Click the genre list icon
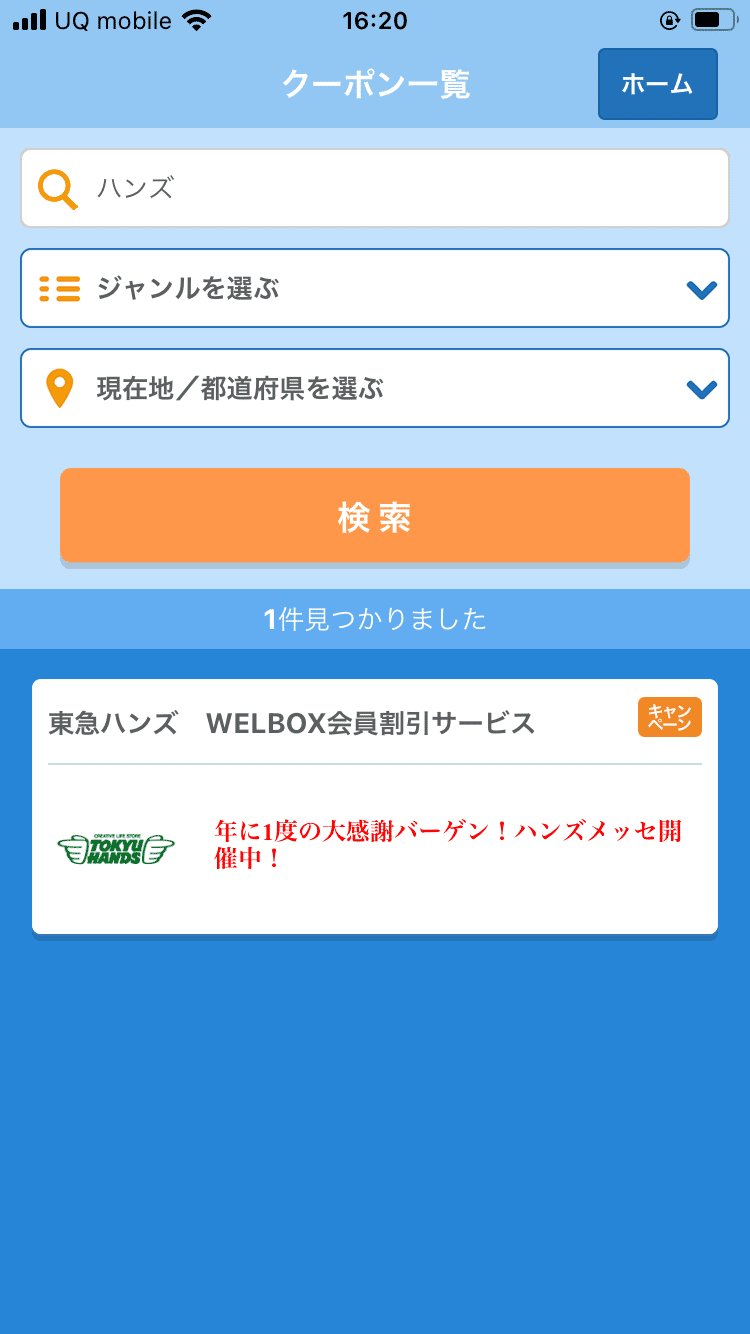This screenshot has width=750, height=1334. coord(61,288)
